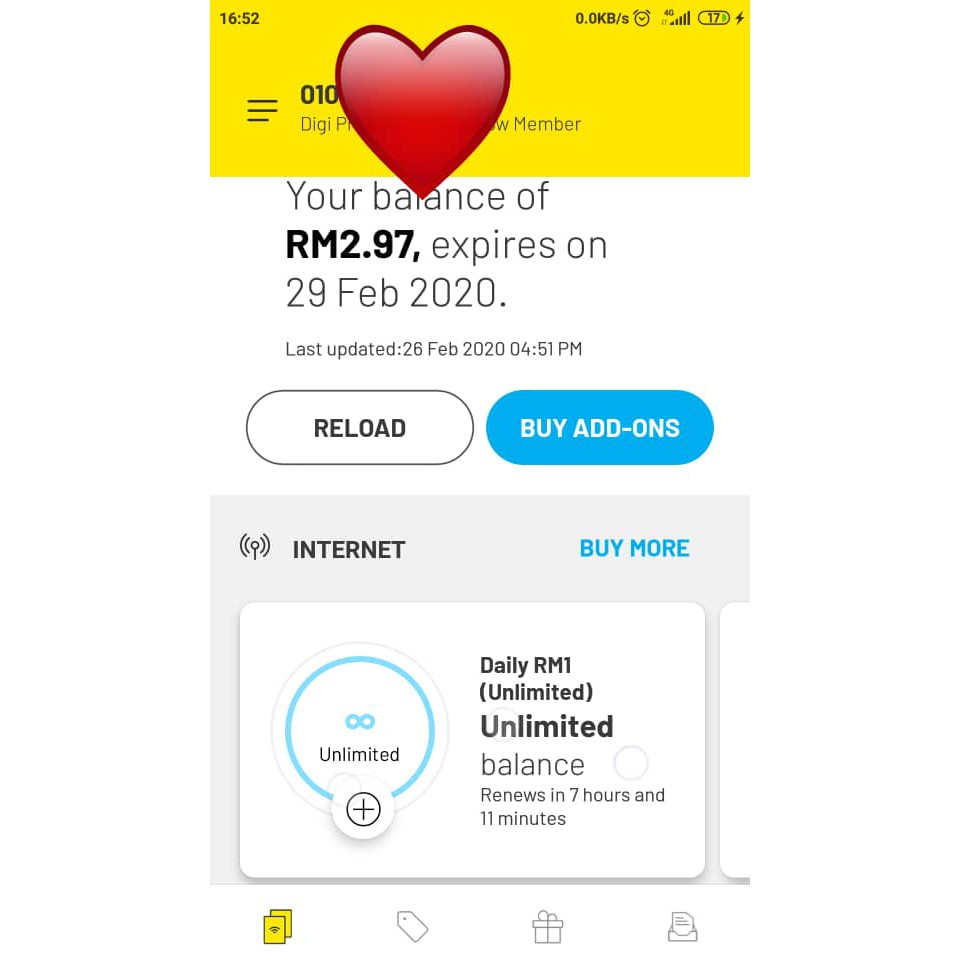Screen dimensions: 960x960
Task: Open the hamburger drawer menu
Action: [262, 111]
